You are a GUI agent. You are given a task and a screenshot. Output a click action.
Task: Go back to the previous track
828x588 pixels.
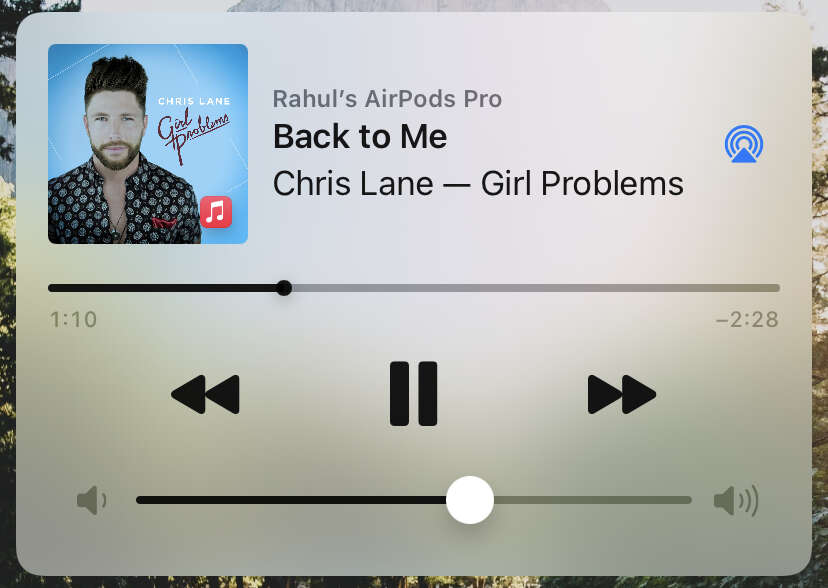pyautogui.click(x=205, y=394)
